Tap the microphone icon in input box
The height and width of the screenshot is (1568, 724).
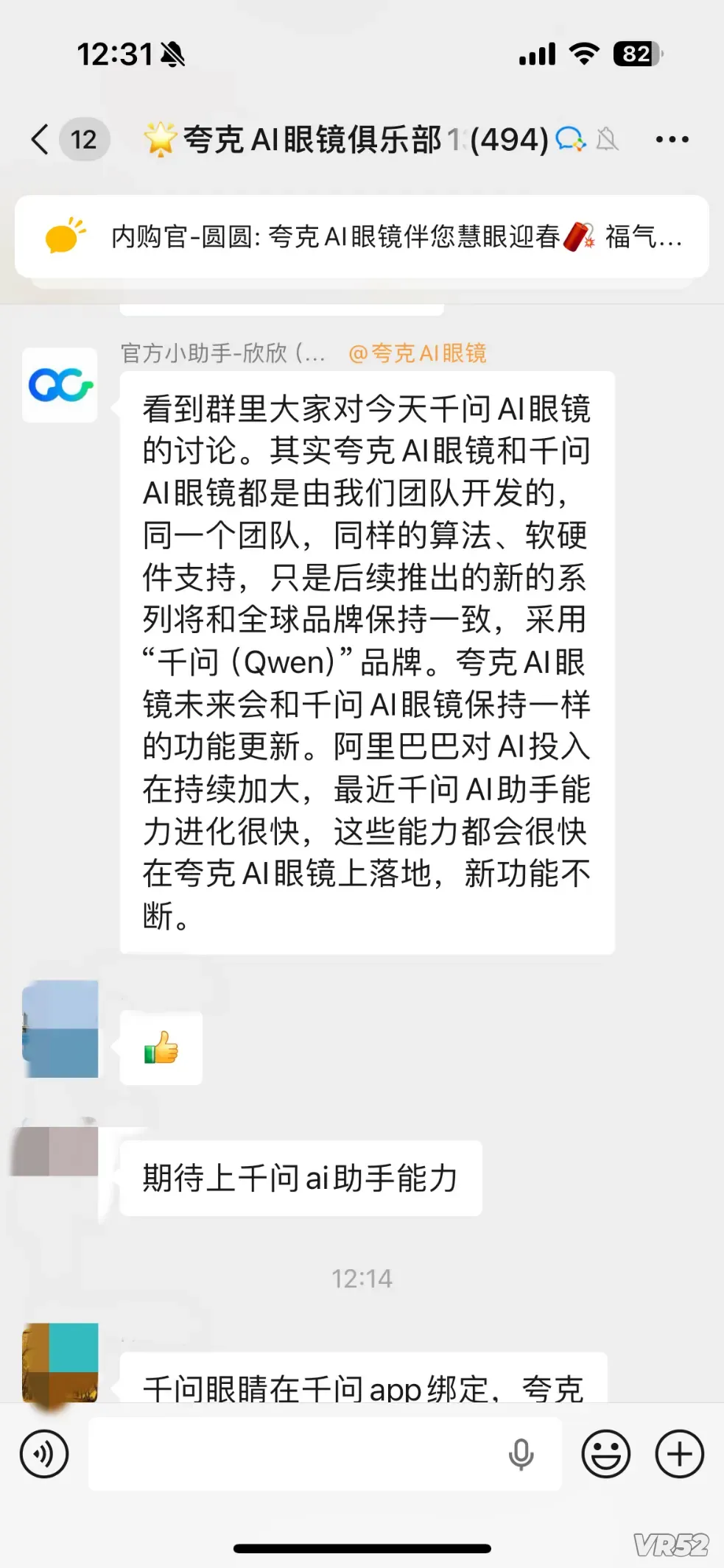[x=521, y=1454]
